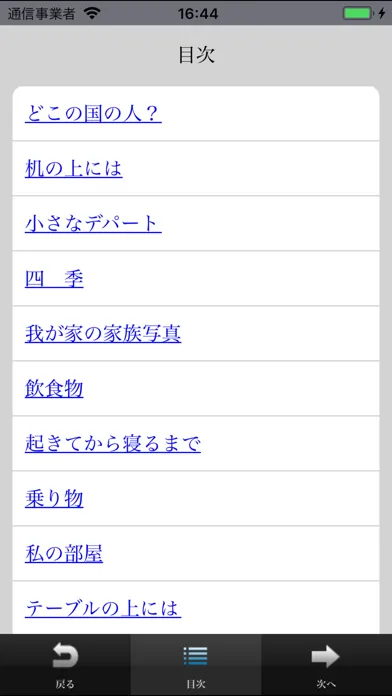The width and height of the screenshot is (392, 696).
Task: Go to 我が家の家族写真
Action: (103, 334)
